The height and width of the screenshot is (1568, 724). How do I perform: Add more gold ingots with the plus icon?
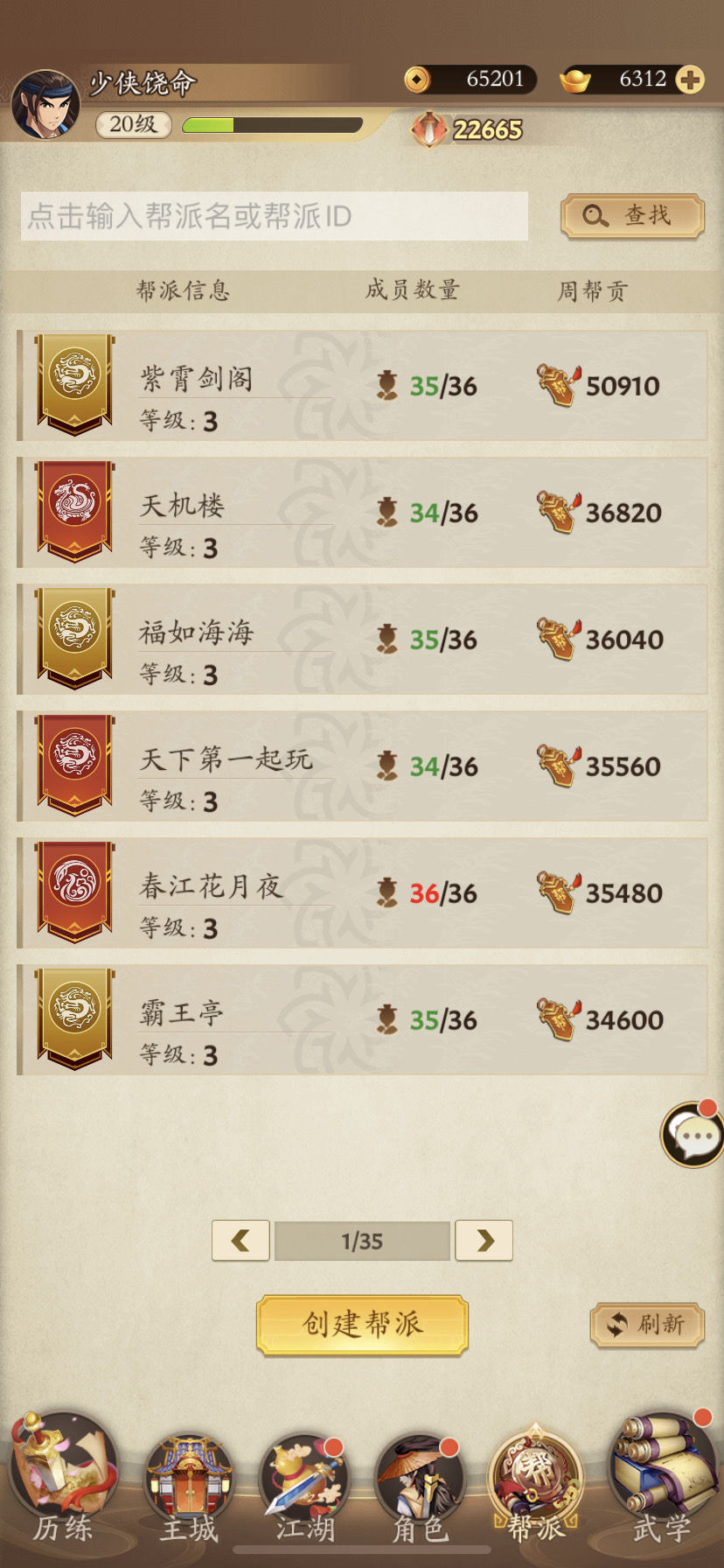(690, 80)
